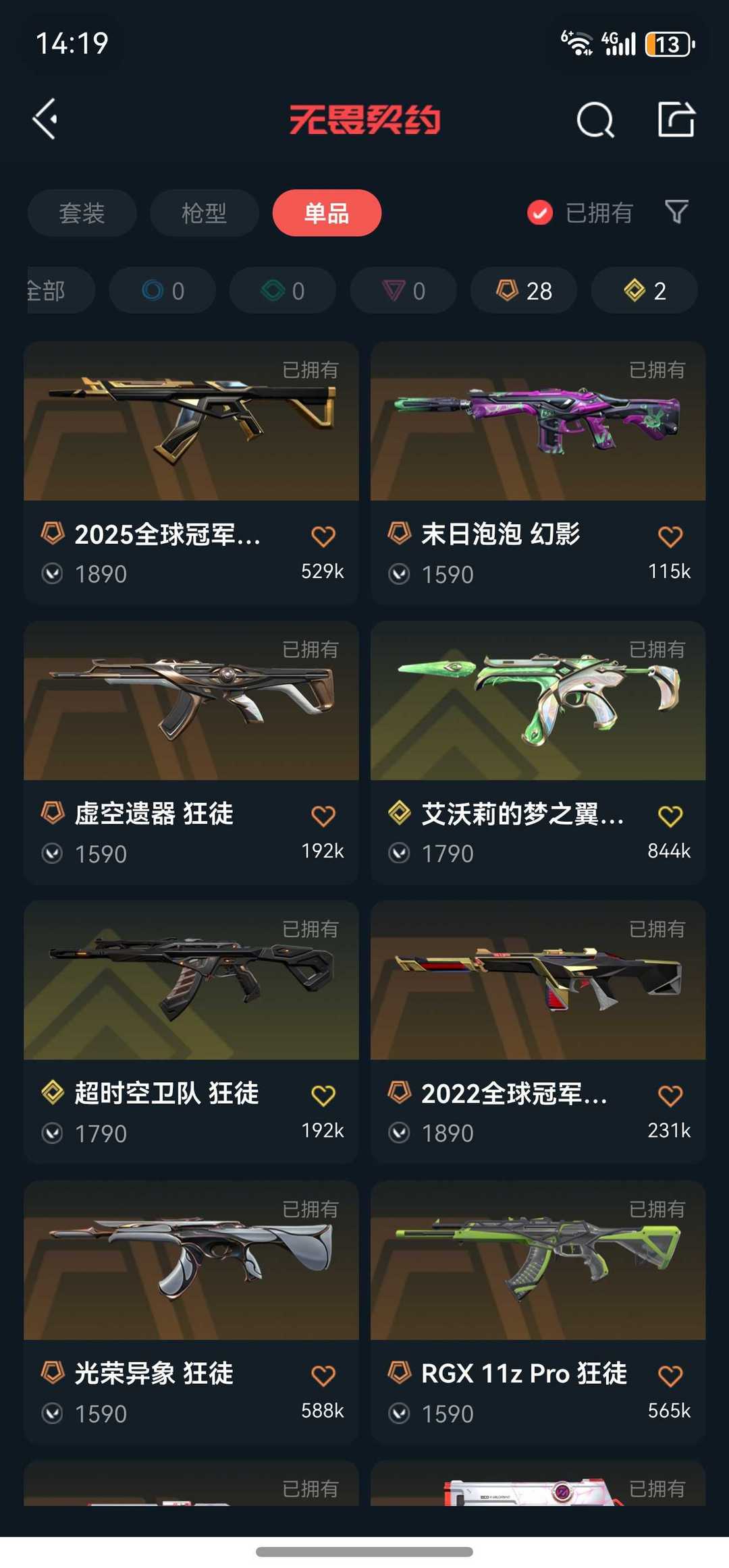Favorite the 虚空遗器 狂徒 skin
The width and height of the screenshot is (729, 1568).
323,816
